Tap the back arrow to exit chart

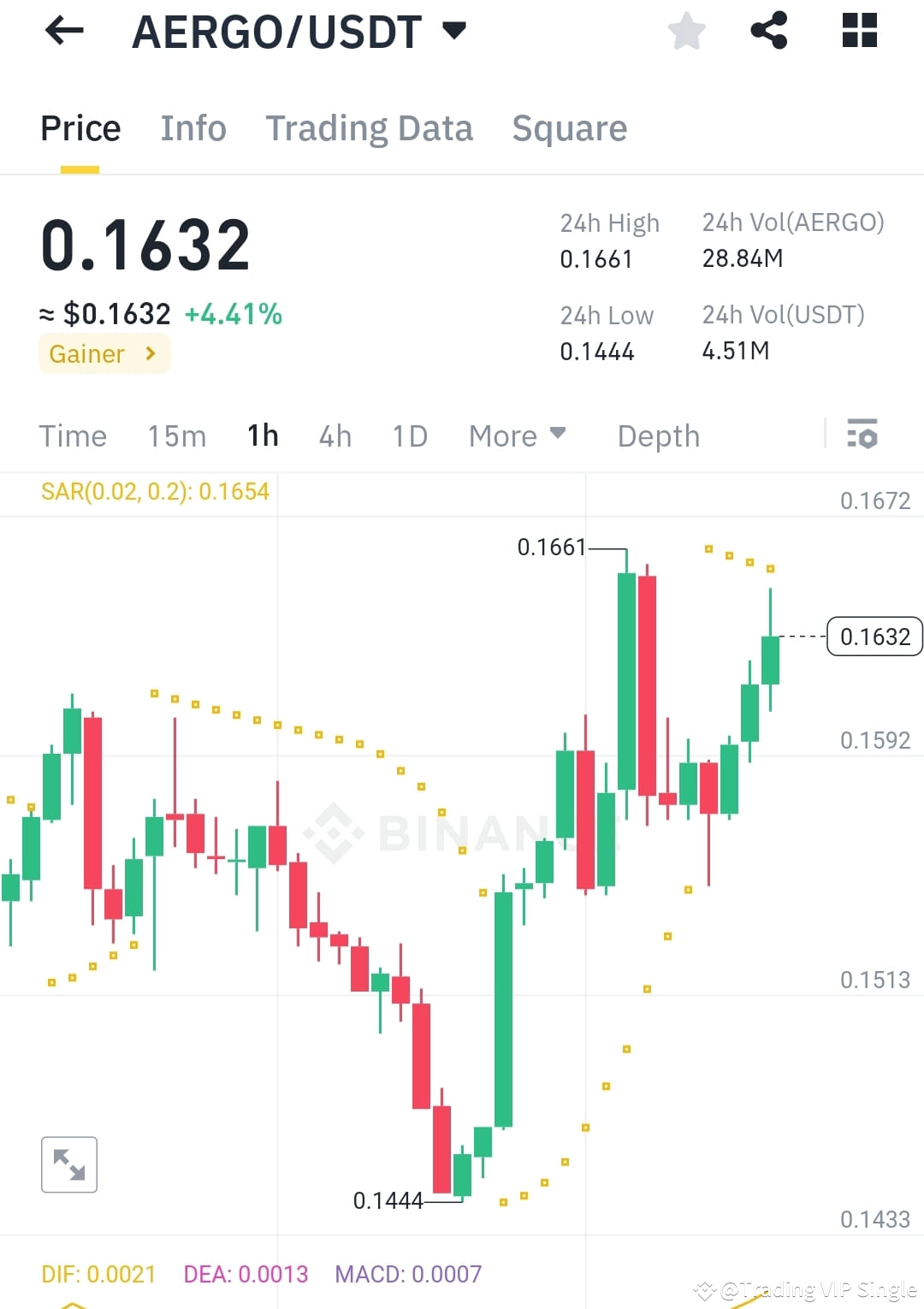[64, 31]
